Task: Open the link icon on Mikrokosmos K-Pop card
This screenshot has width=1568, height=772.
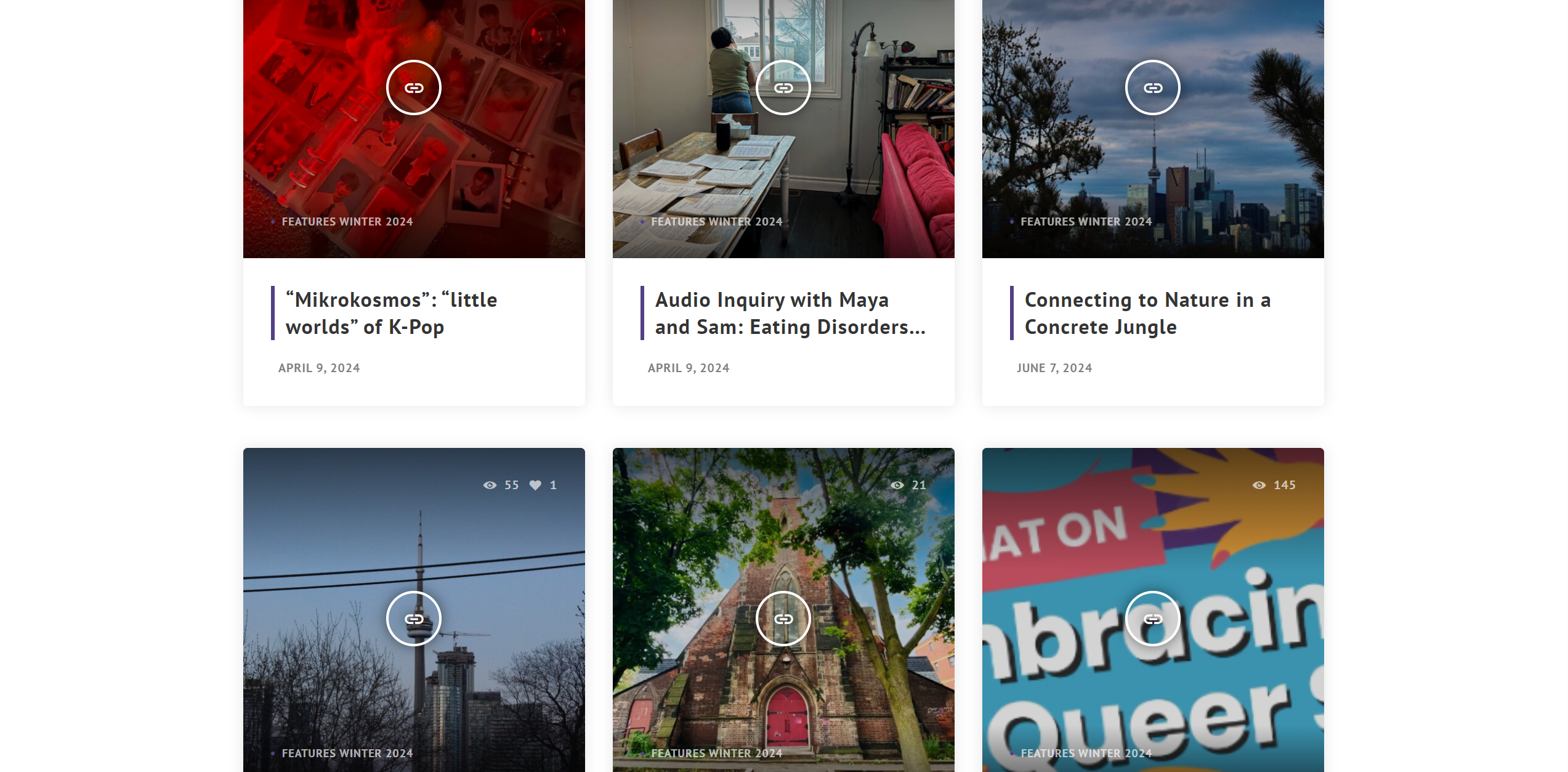Action: tap(414, 87)
